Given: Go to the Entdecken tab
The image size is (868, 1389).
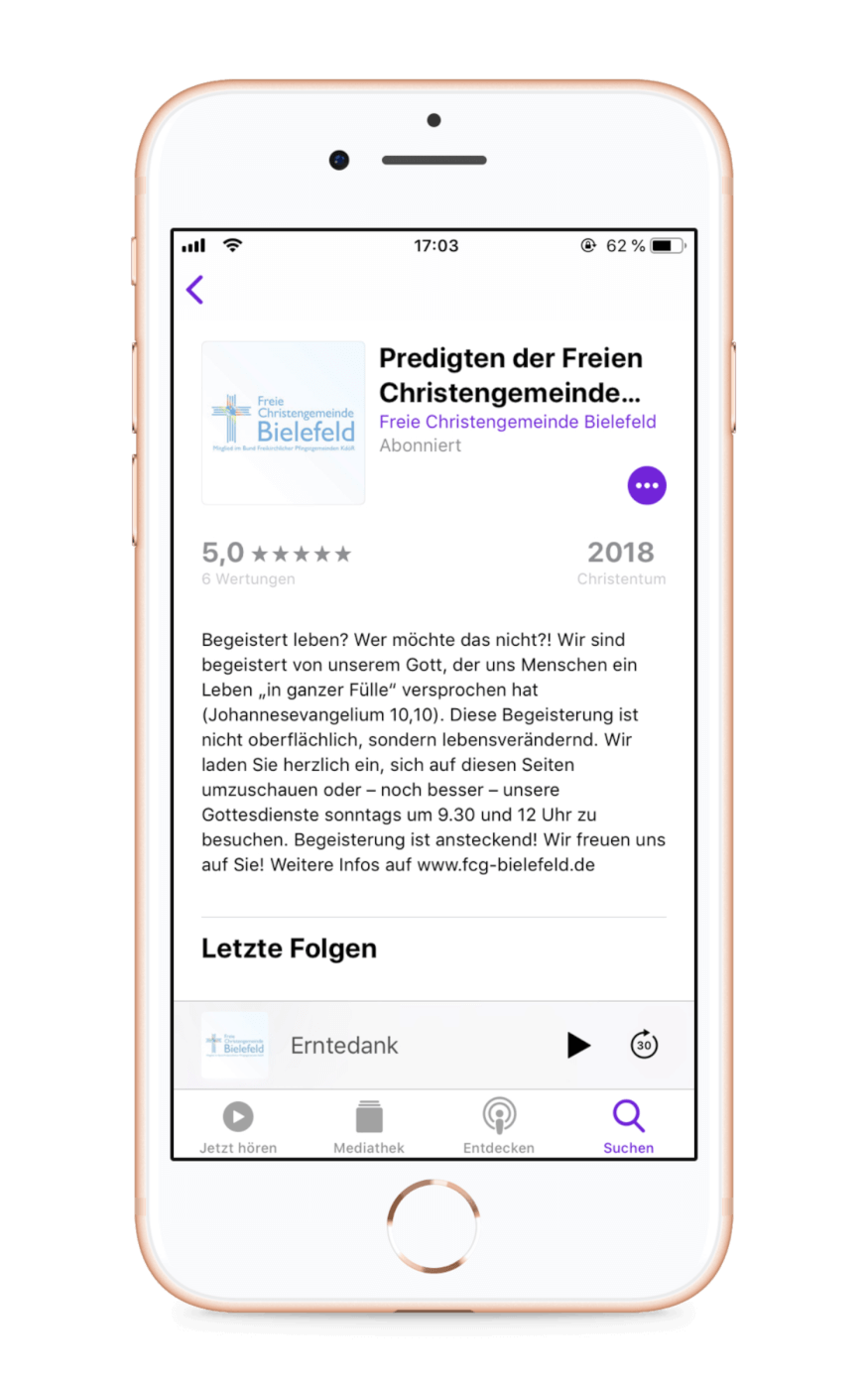Looking at the screenshot, I should pyautogui.click(x=499, y=1126).
